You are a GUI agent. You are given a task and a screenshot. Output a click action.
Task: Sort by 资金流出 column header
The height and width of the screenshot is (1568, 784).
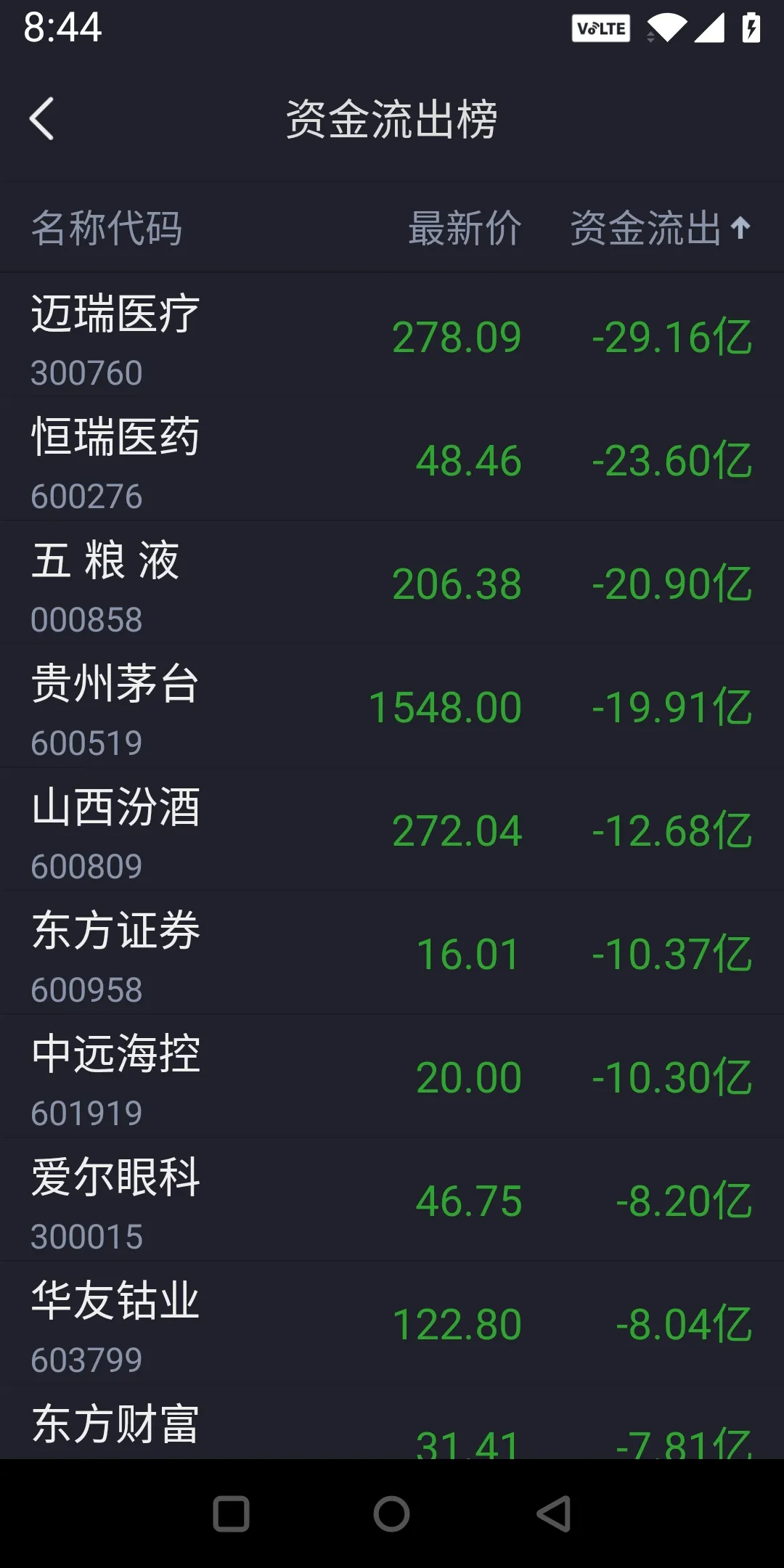click(660, 228)
